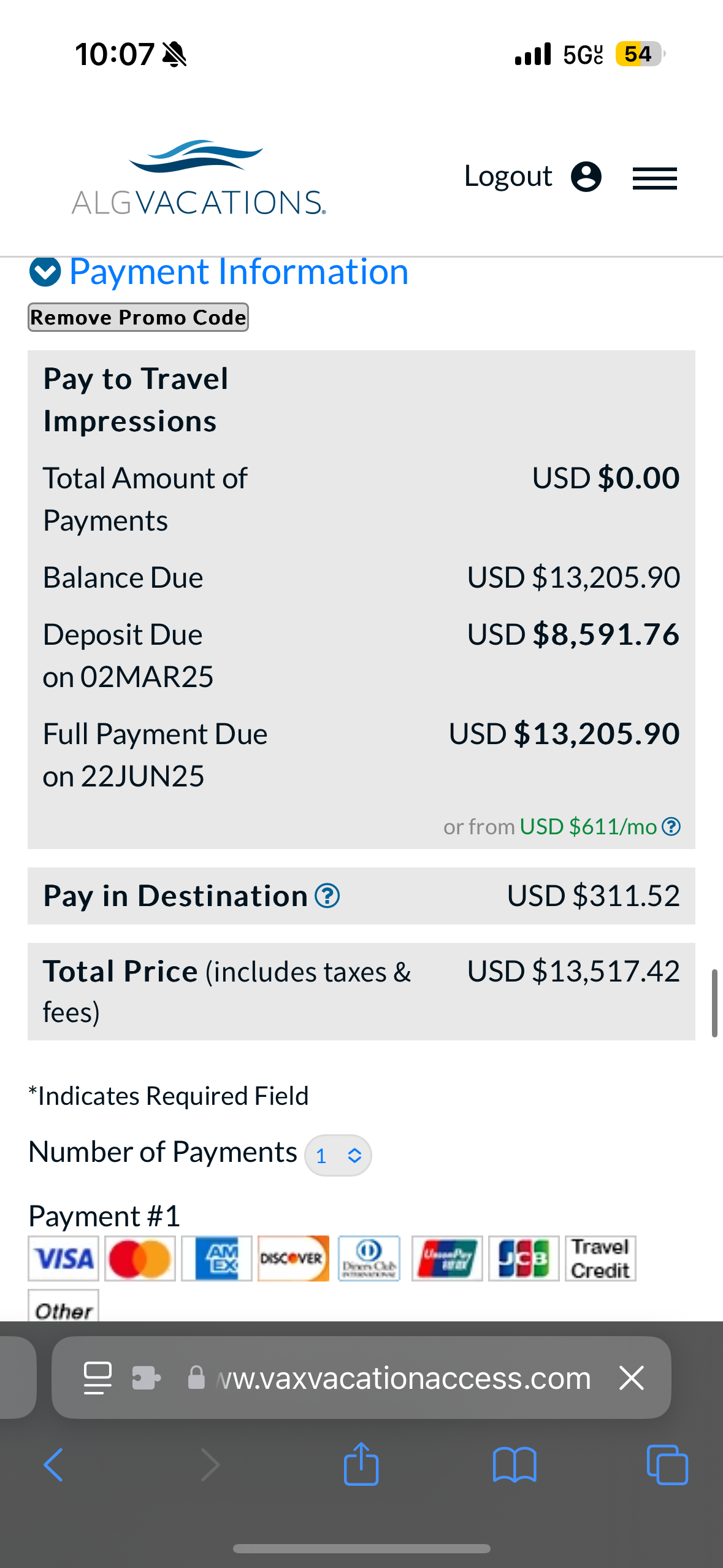Viewport: 723px width, 1568px height.
Task: Open the hamburger menu
Action: pos(654,179)
